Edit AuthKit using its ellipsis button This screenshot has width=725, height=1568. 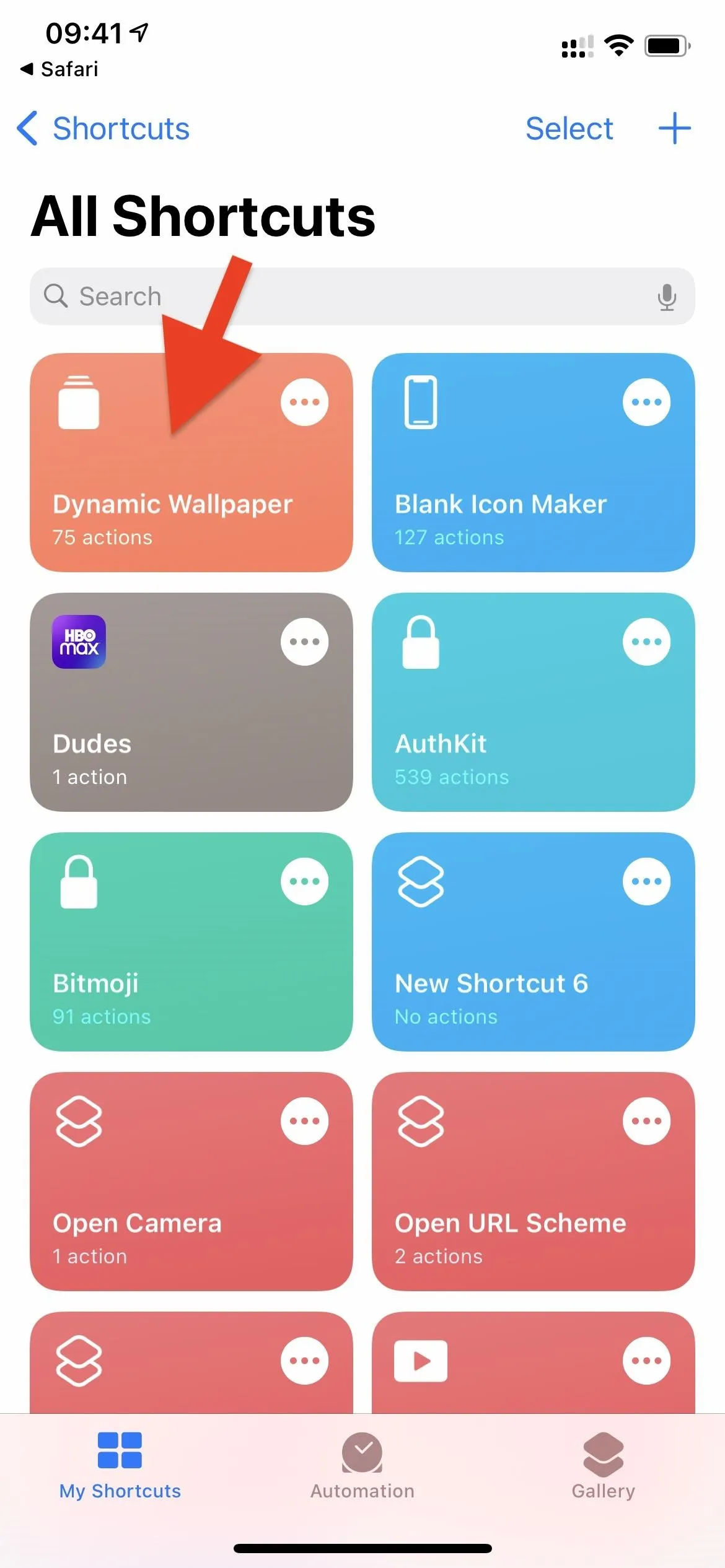tap(646, 642)
